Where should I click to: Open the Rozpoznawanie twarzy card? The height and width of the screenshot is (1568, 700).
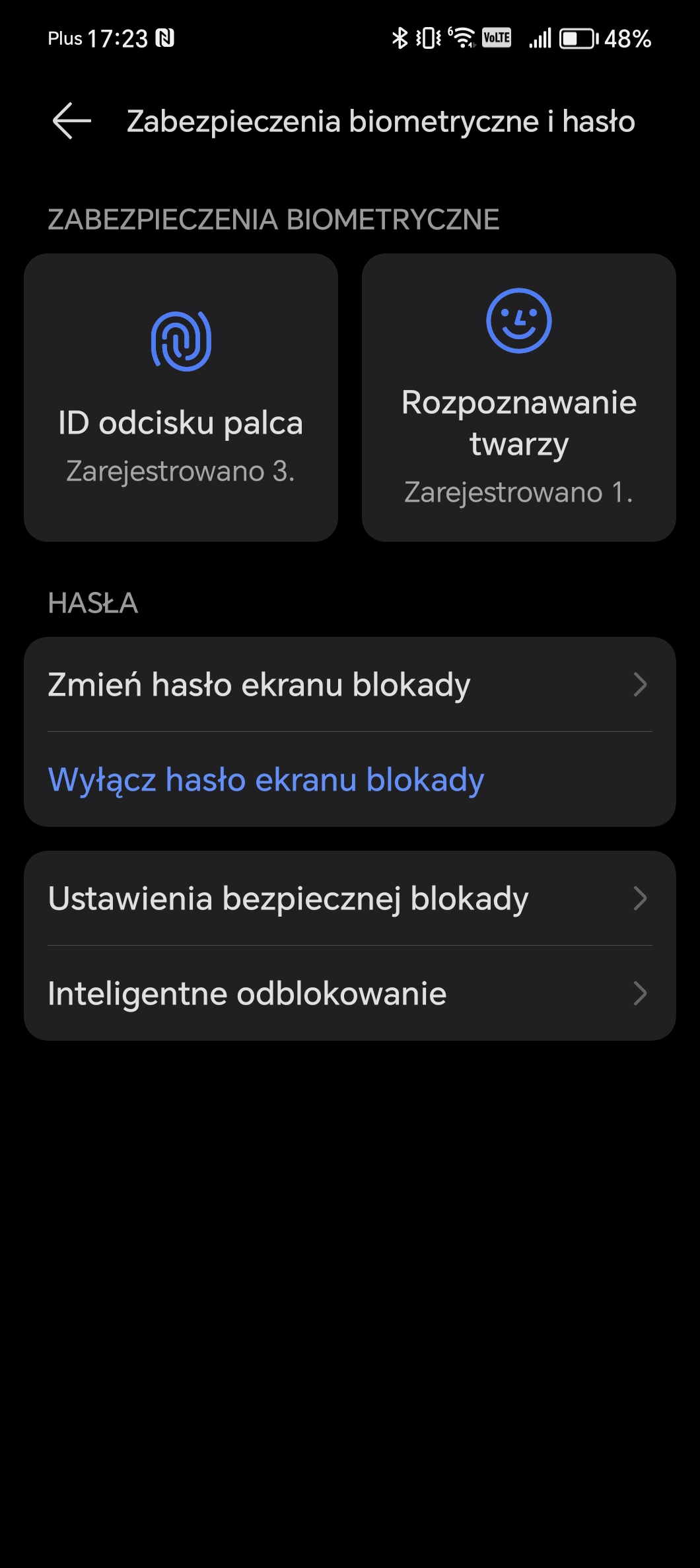[519, 397]
